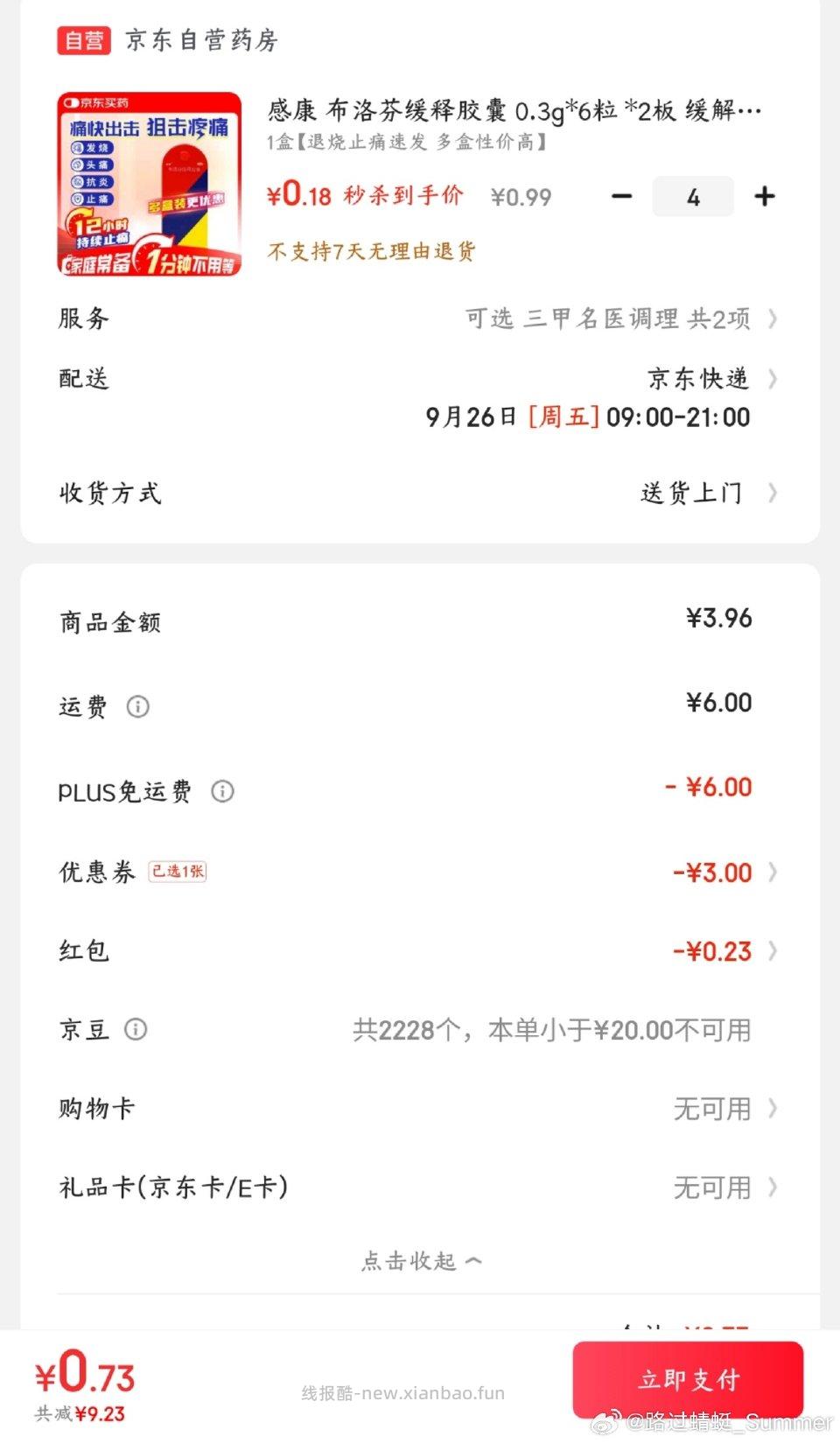Increase quantity with the plus stepper
The height and width of the screenshot is (1443, 840).
[x=764, y=196]
